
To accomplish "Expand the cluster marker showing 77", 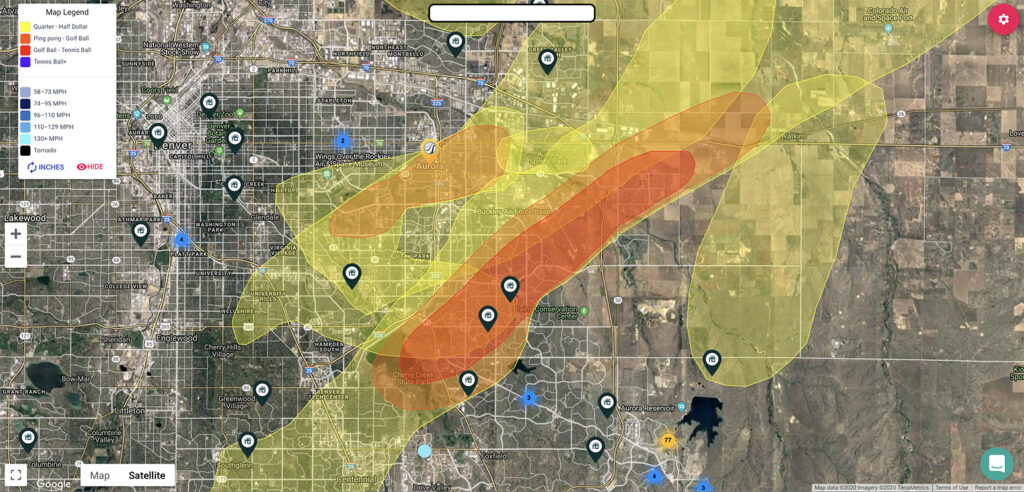I will click(667, 439).
